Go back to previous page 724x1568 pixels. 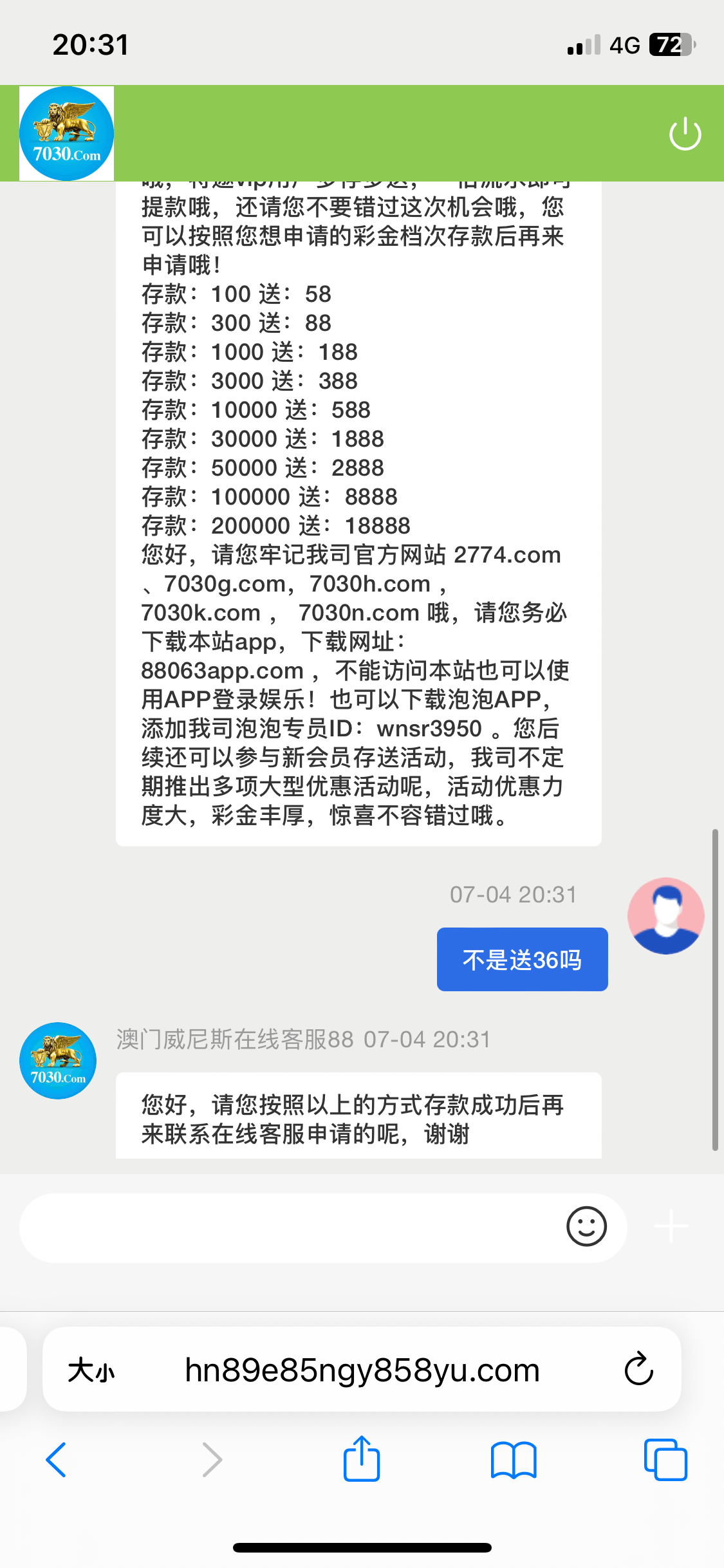tap(56, 1459)
